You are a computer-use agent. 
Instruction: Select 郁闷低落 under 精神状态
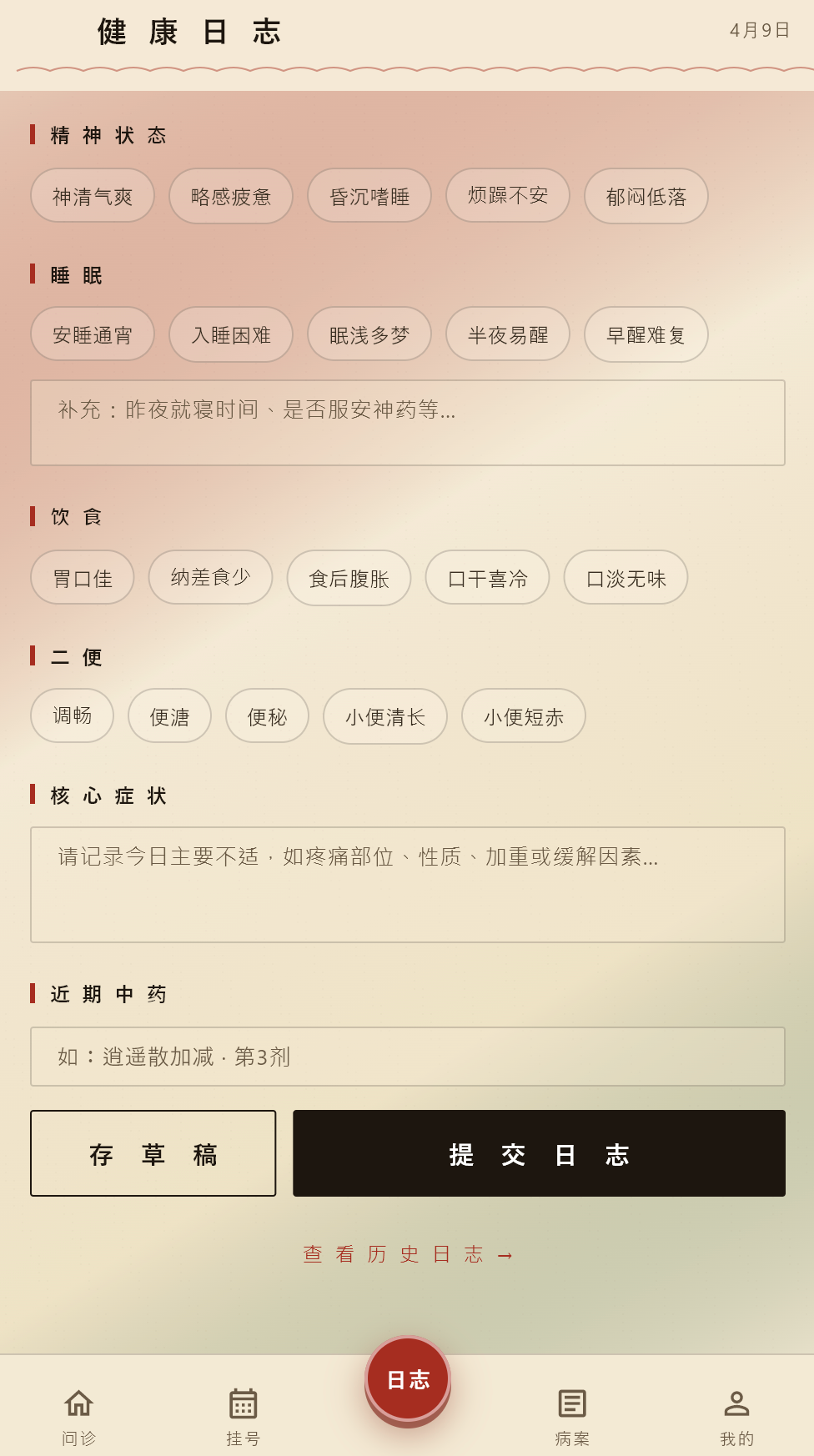646,195
